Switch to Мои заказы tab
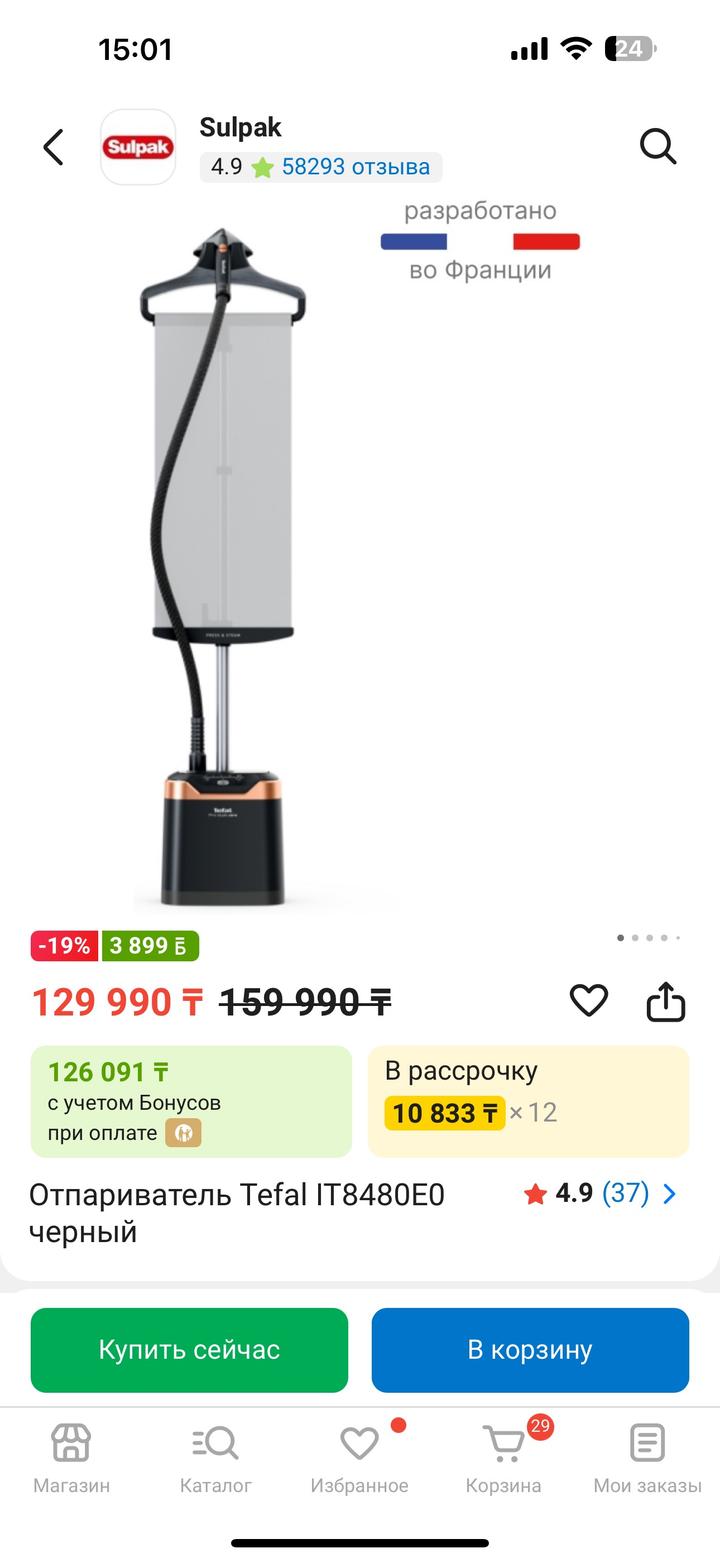 [x=647, y=1458]
